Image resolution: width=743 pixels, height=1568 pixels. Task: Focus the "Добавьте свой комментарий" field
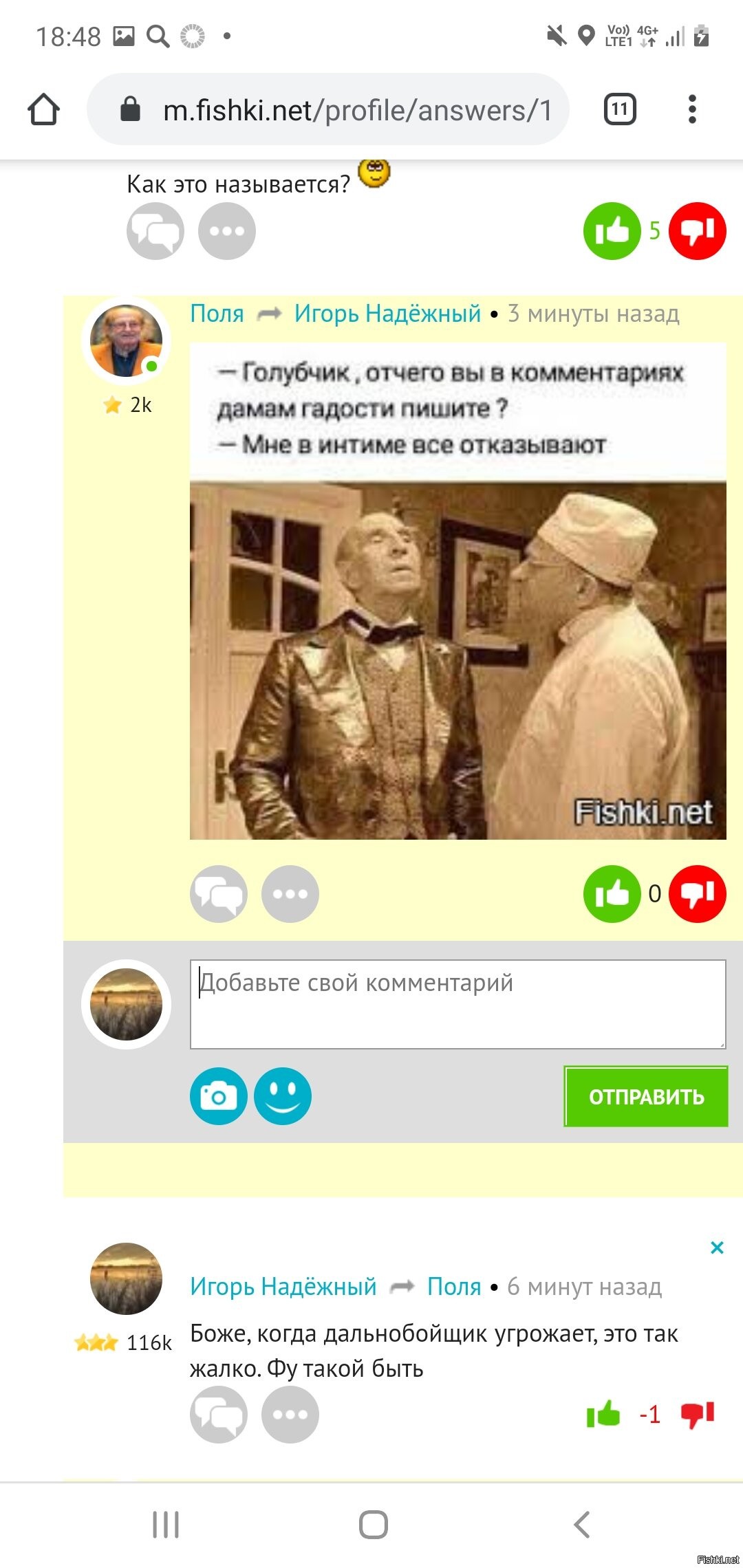(458, 1004)
